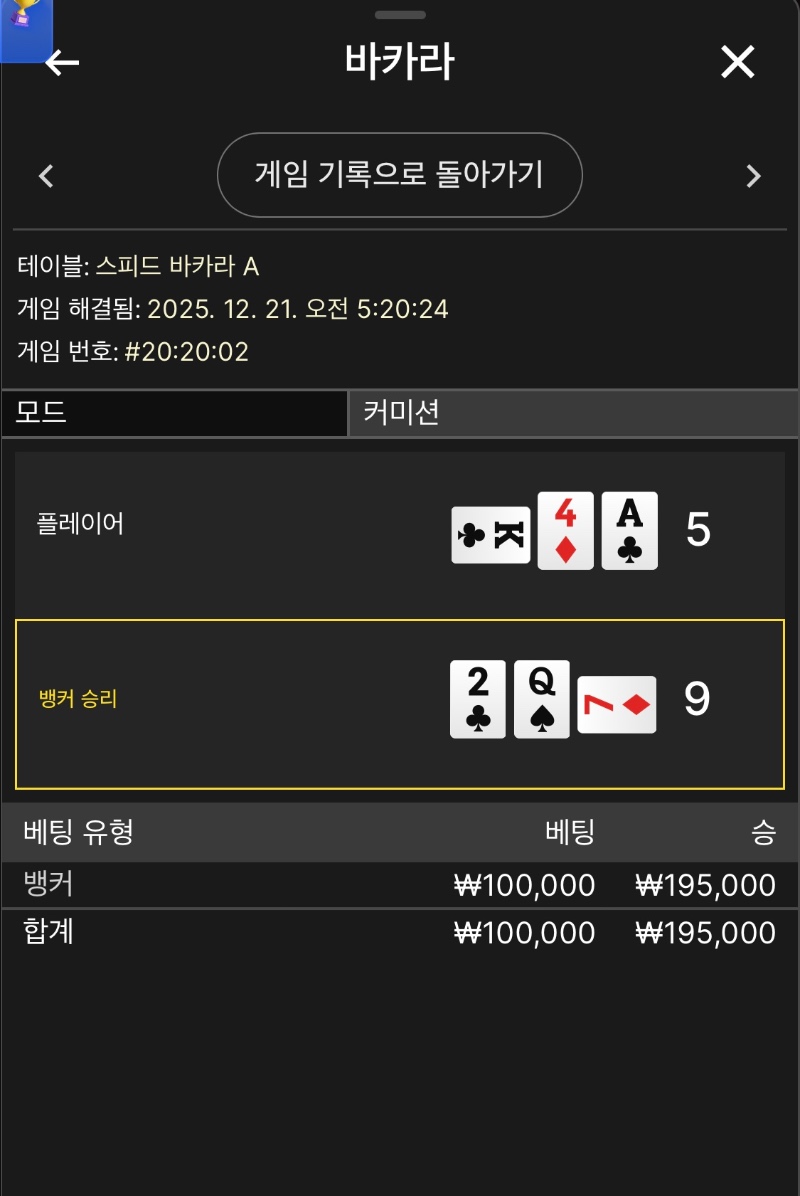The height and width of the screenshot is (1196, 800).
Task: Show the previous game record
Action: 46,177
